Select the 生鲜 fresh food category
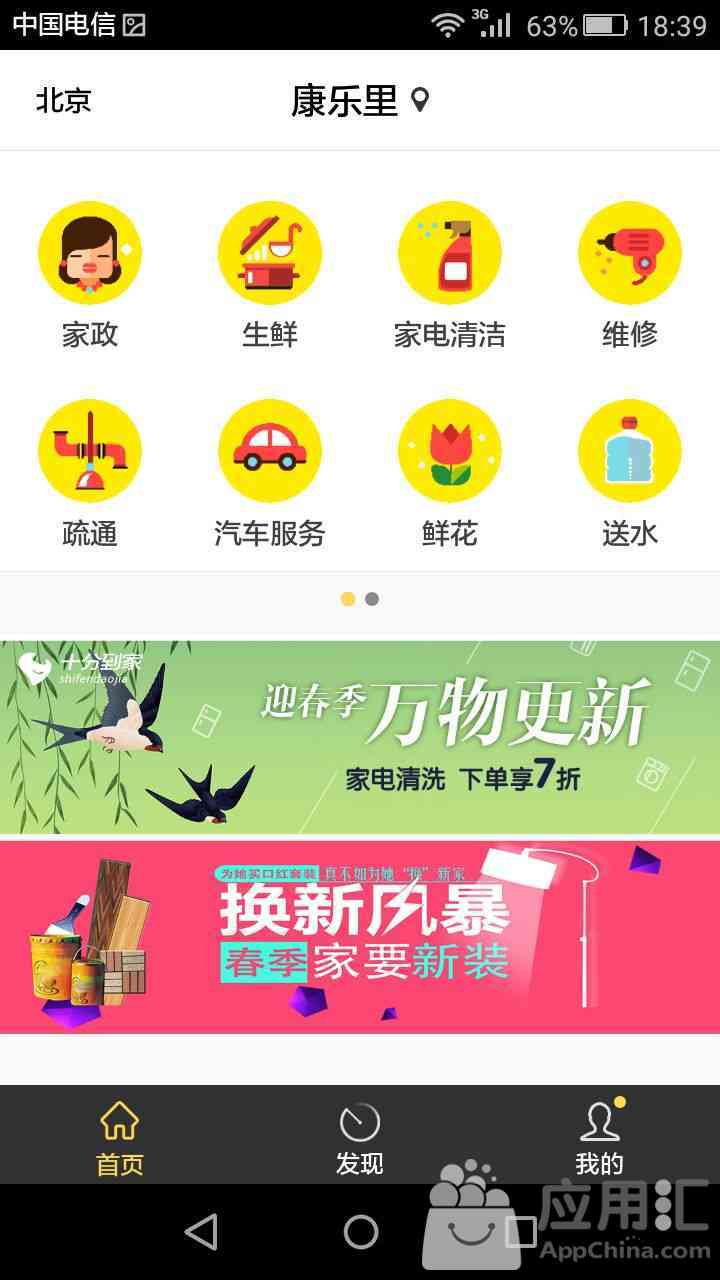Screen dimensions: 720x1280 point(270,275)
